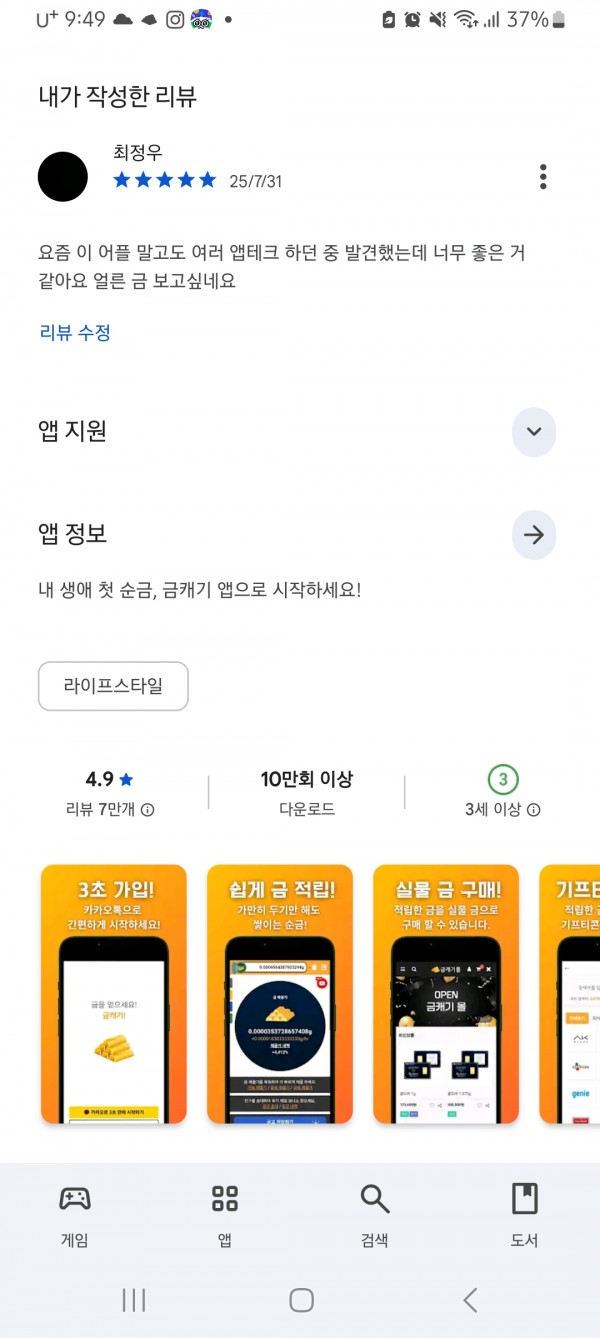
Task: Select the 라이프스타일 category chip
Action: point(113,686)
